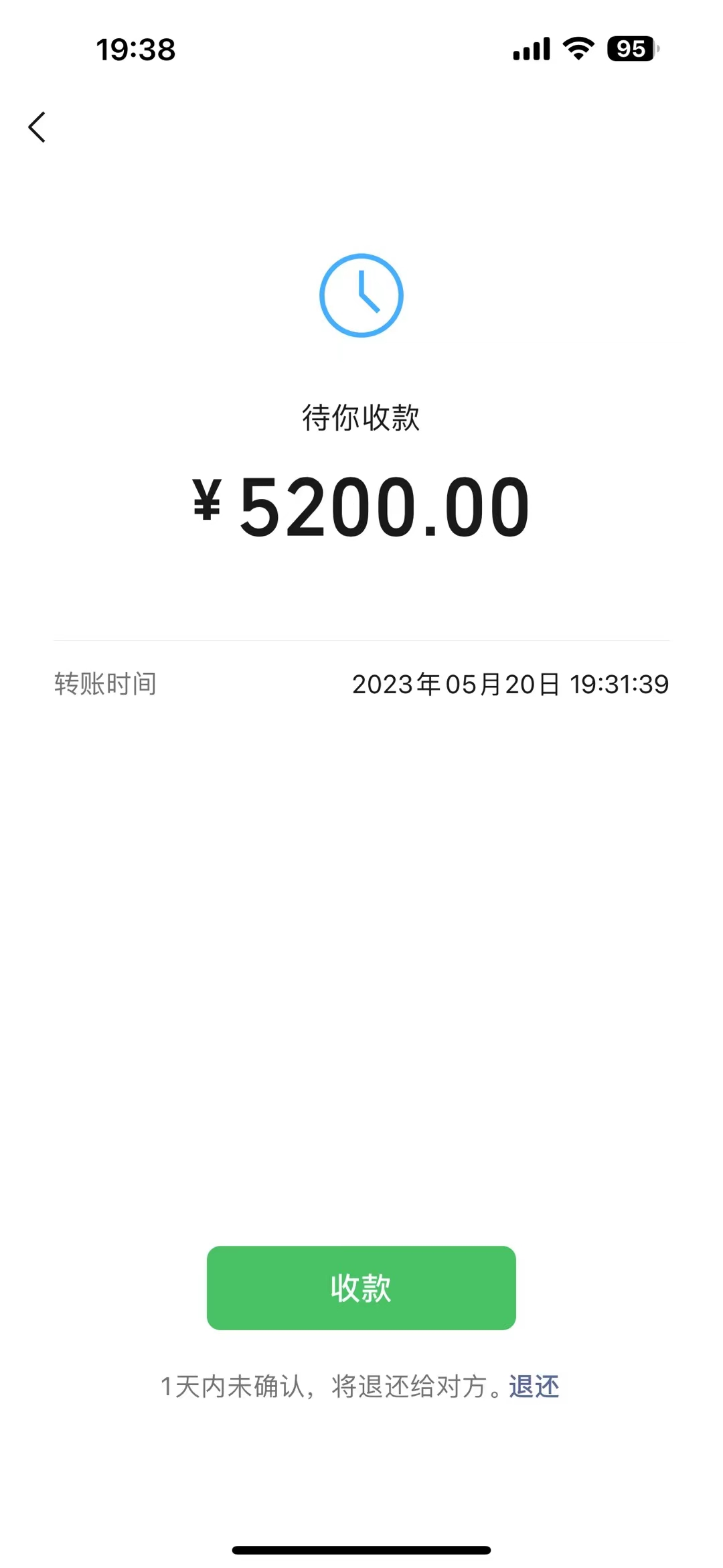Tap the battery indicator showing 95
Image resolution: width=723 pixels, height=1568 pixels.
point(630,48)
